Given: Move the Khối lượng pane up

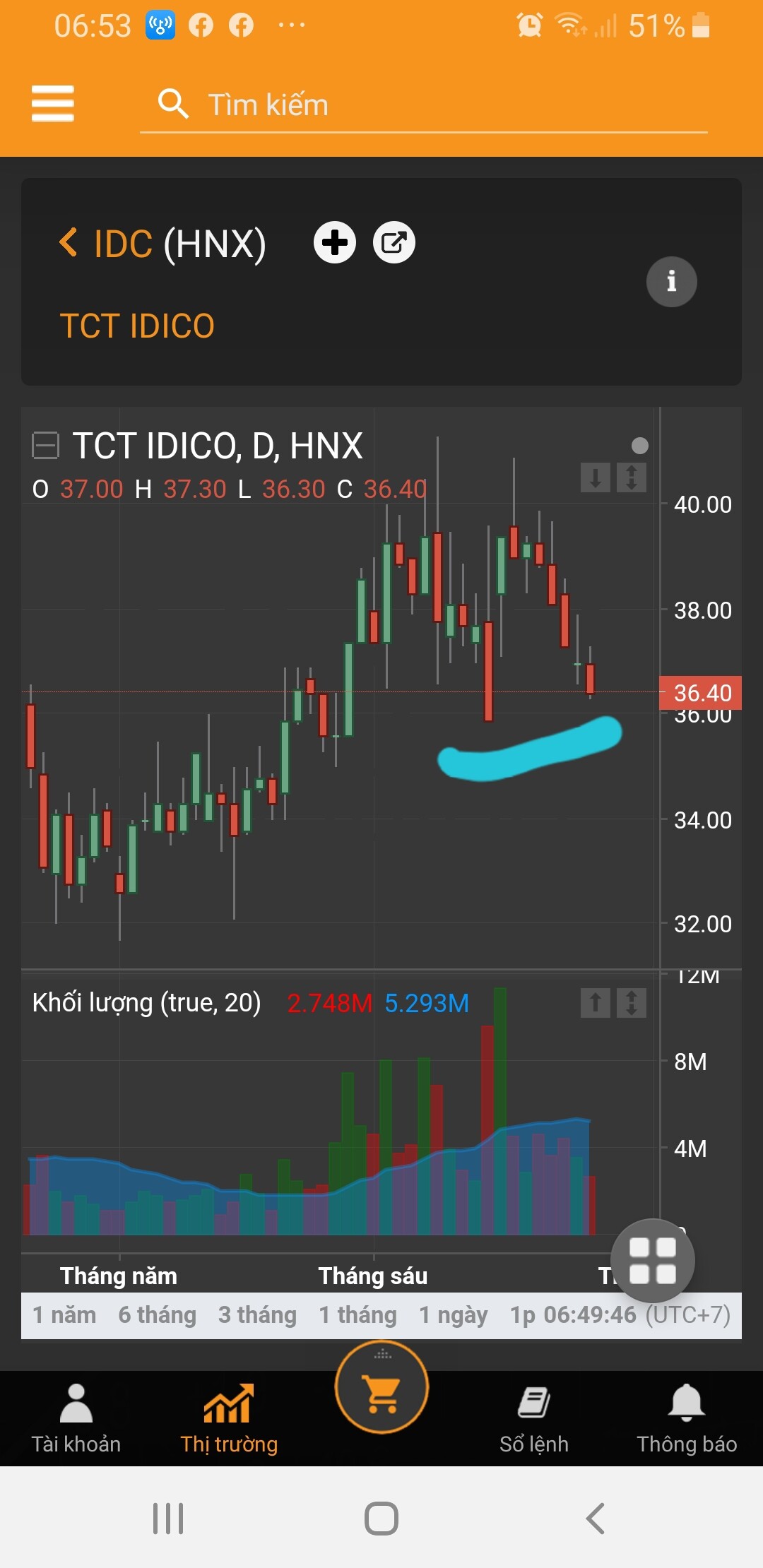Looking at the screenshot, I should (x=595, y=1002).
